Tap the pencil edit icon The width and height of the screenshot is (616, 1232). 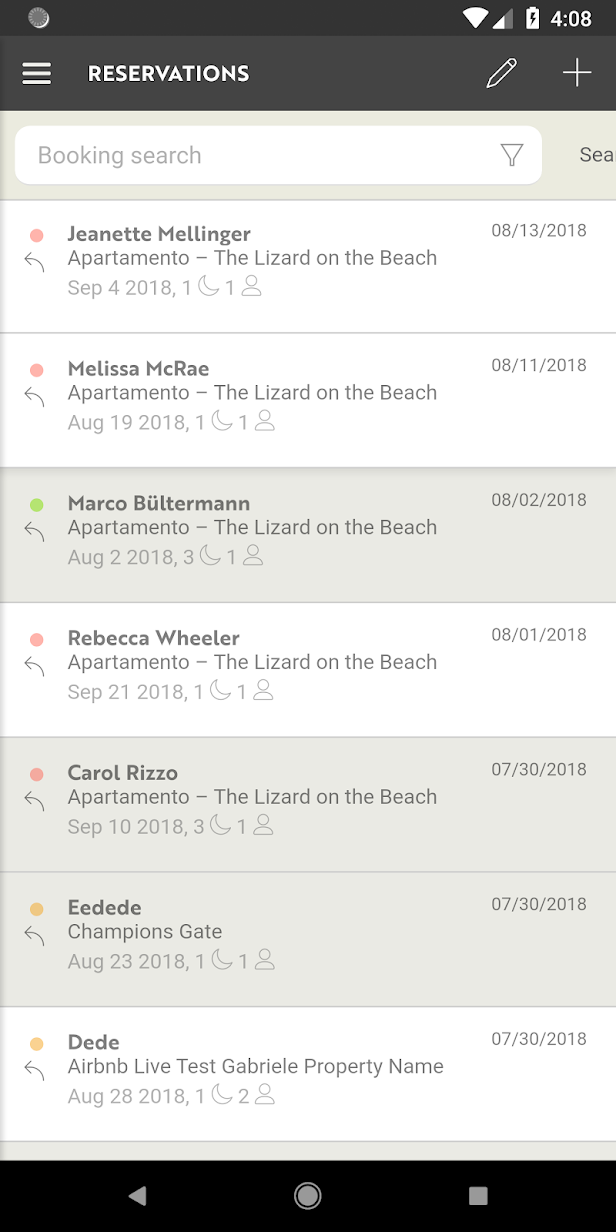click(x=501, y=73)
